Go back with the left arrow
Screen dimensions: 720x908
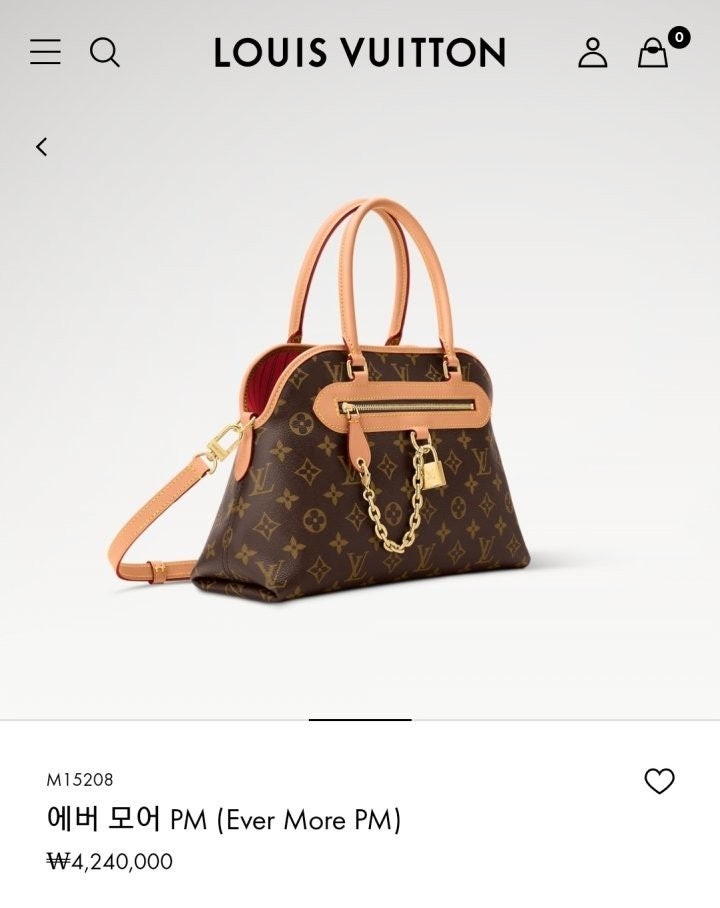(x=42, y=147)
